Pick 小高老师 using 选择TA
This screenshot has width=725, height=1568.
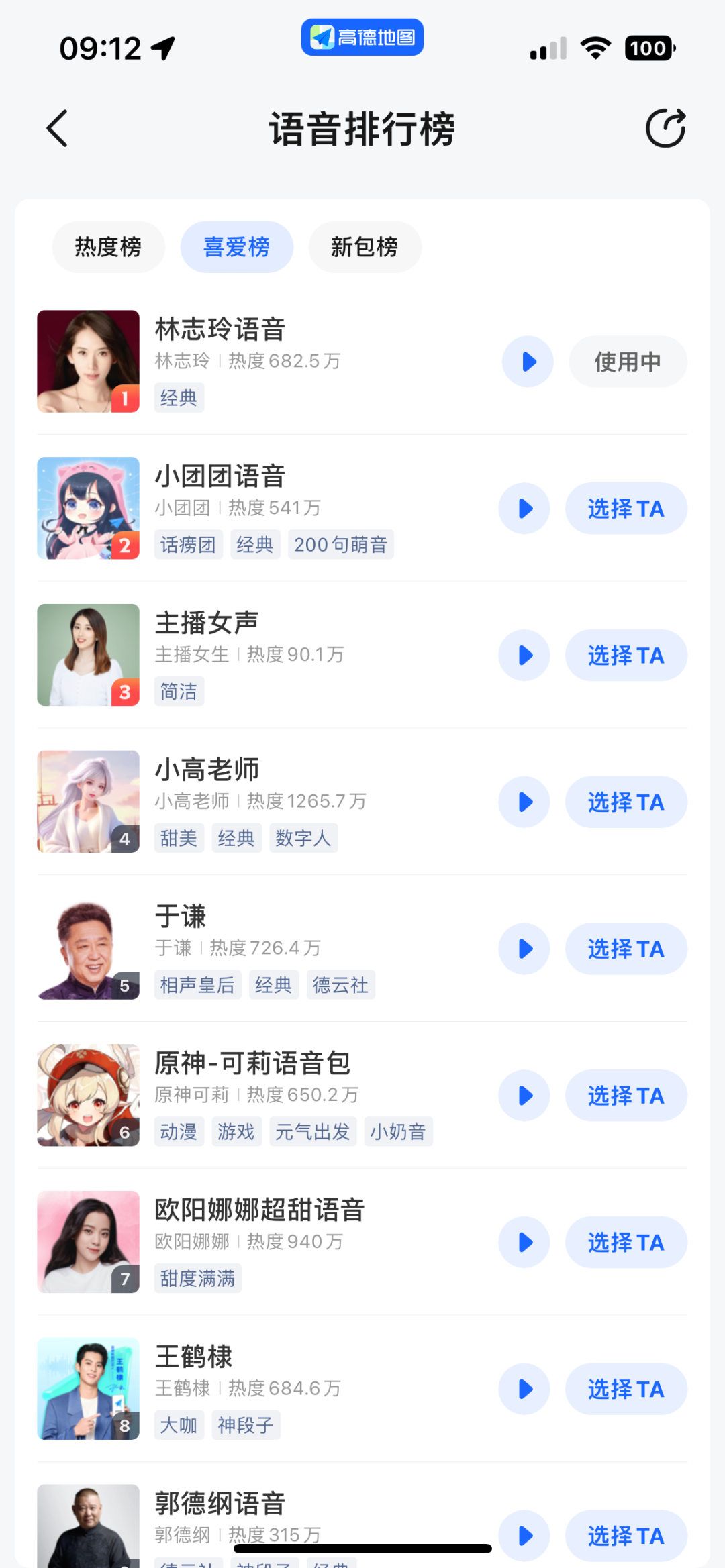(626, 802)
